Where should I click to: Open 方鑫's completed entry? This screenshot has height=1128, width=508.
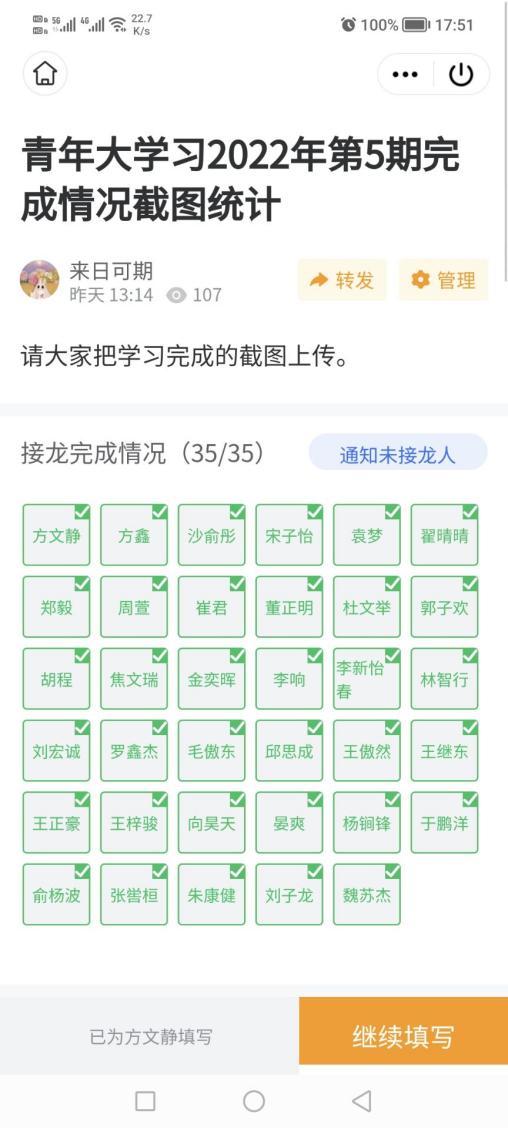134,535
